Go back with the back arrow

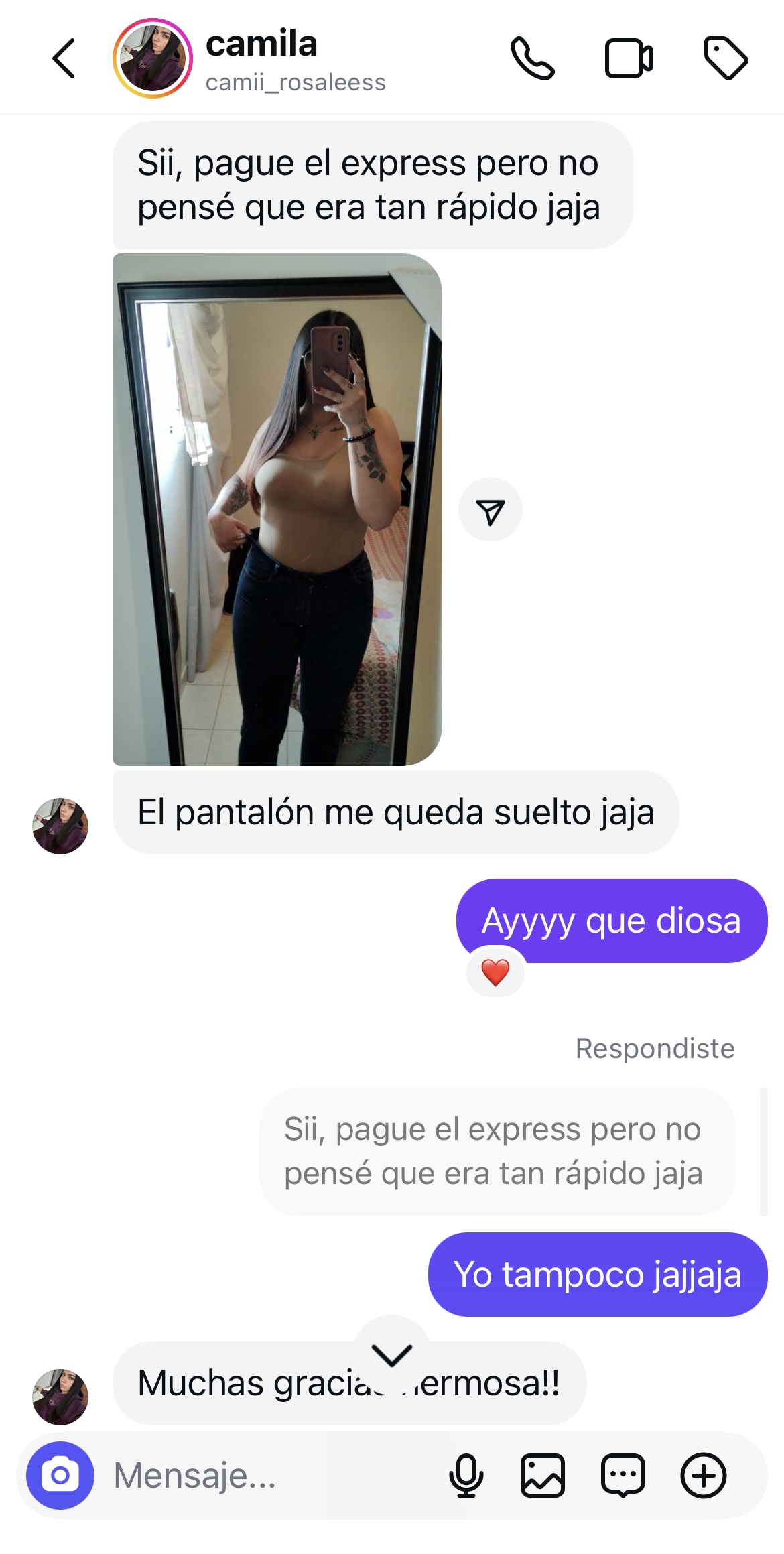tap(64, 59)
